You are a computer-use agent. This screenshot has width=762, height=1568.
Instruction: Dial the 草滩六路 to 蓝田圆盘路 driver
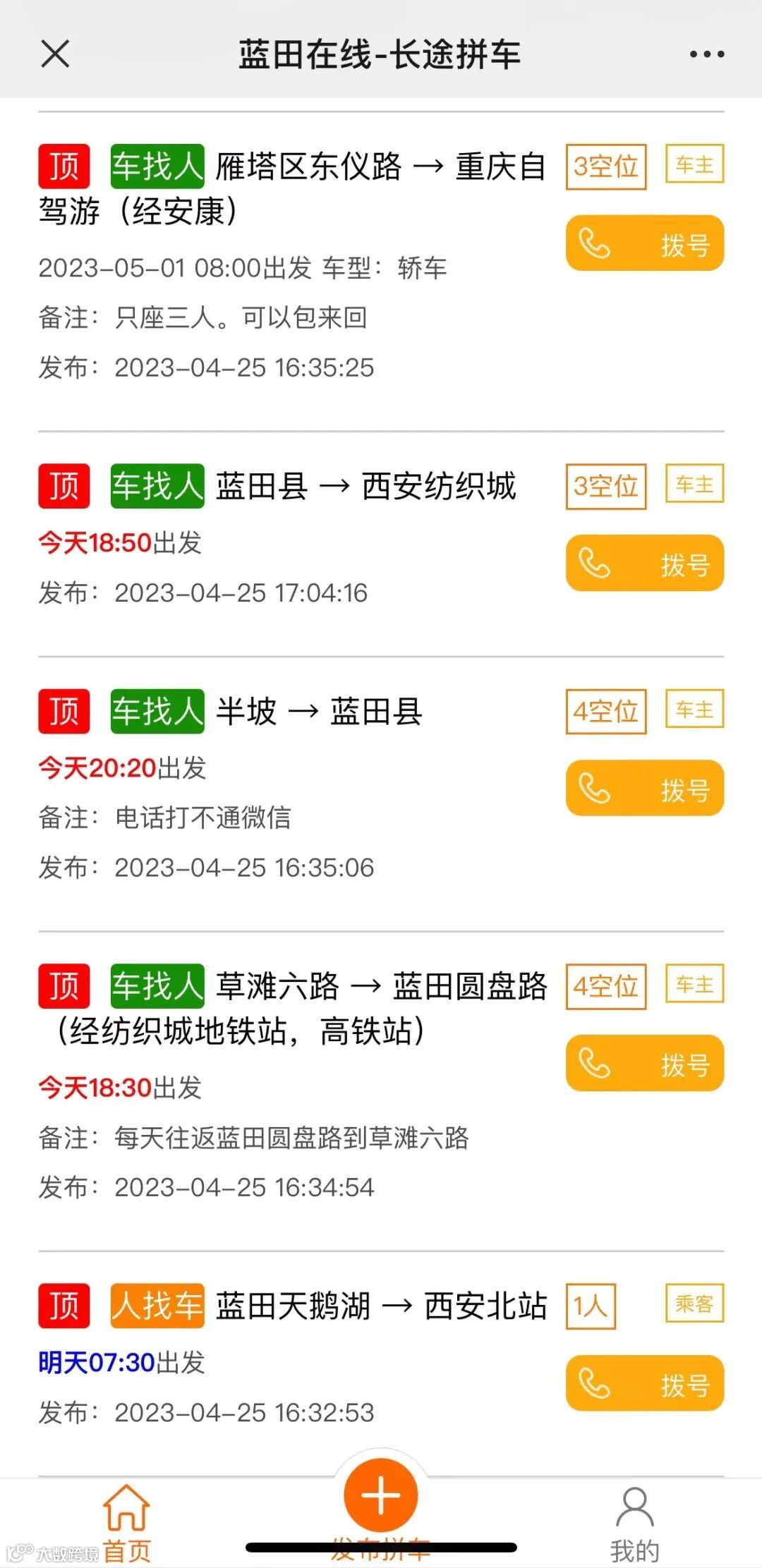point(644,1063)
